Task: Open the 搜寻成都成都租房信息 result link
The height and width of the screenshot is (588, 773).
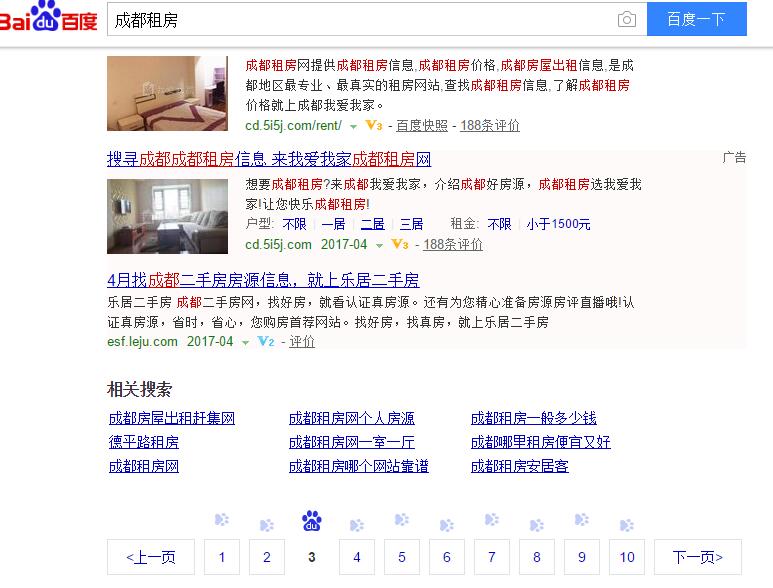Action: (x=269, y=159)
